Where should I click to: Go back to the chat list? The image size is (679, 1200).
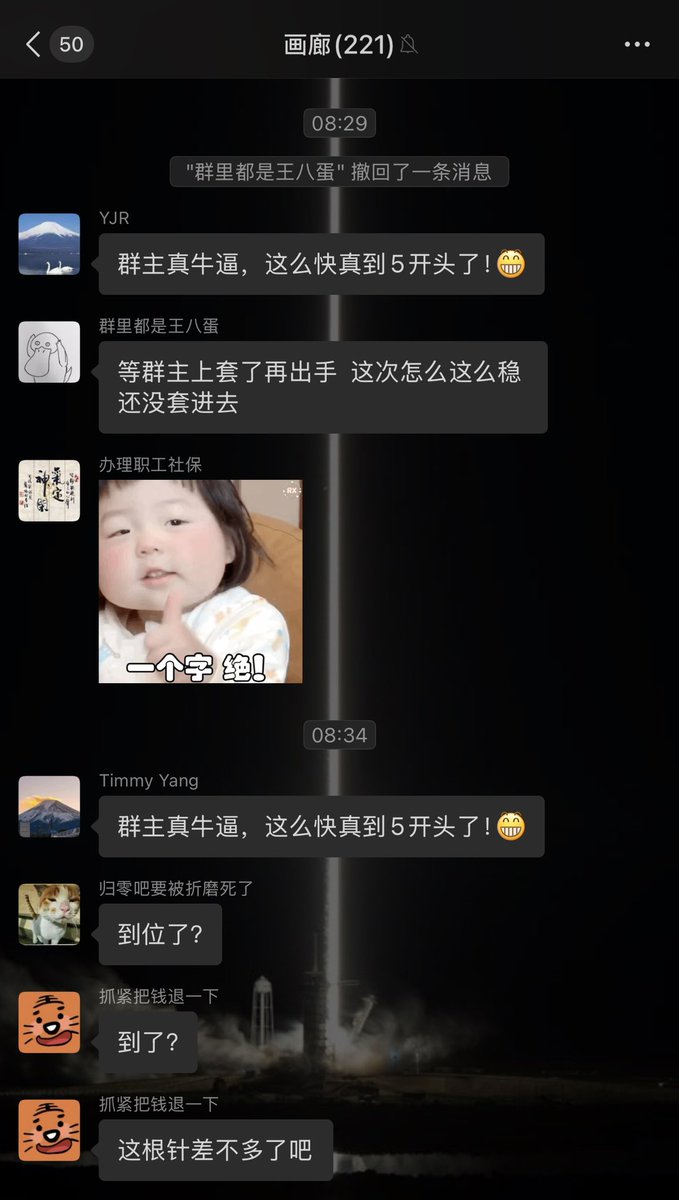(33, 45)
